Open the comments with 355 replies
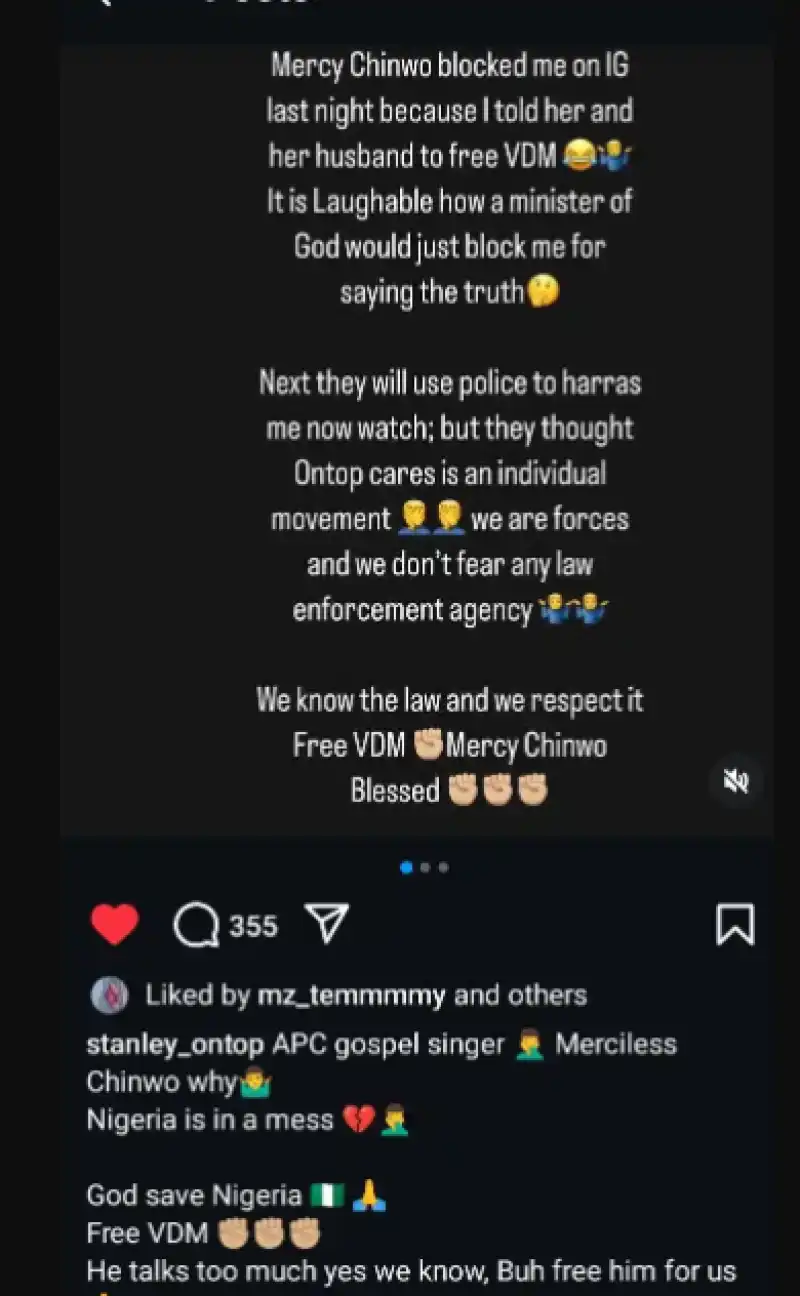The height and width of the screenshot is (1296, 800). (197, 926)
